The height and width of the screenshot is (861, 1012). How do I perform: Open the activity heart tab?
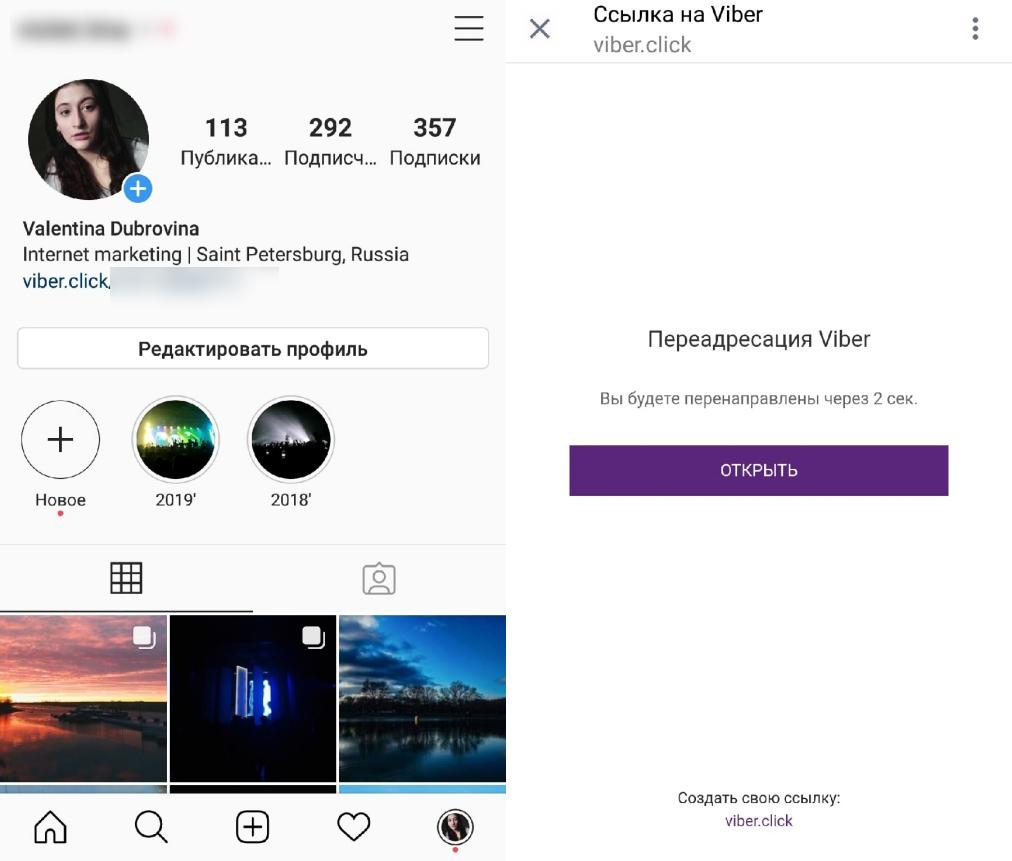pyautogui.click(x=353, y=827)
